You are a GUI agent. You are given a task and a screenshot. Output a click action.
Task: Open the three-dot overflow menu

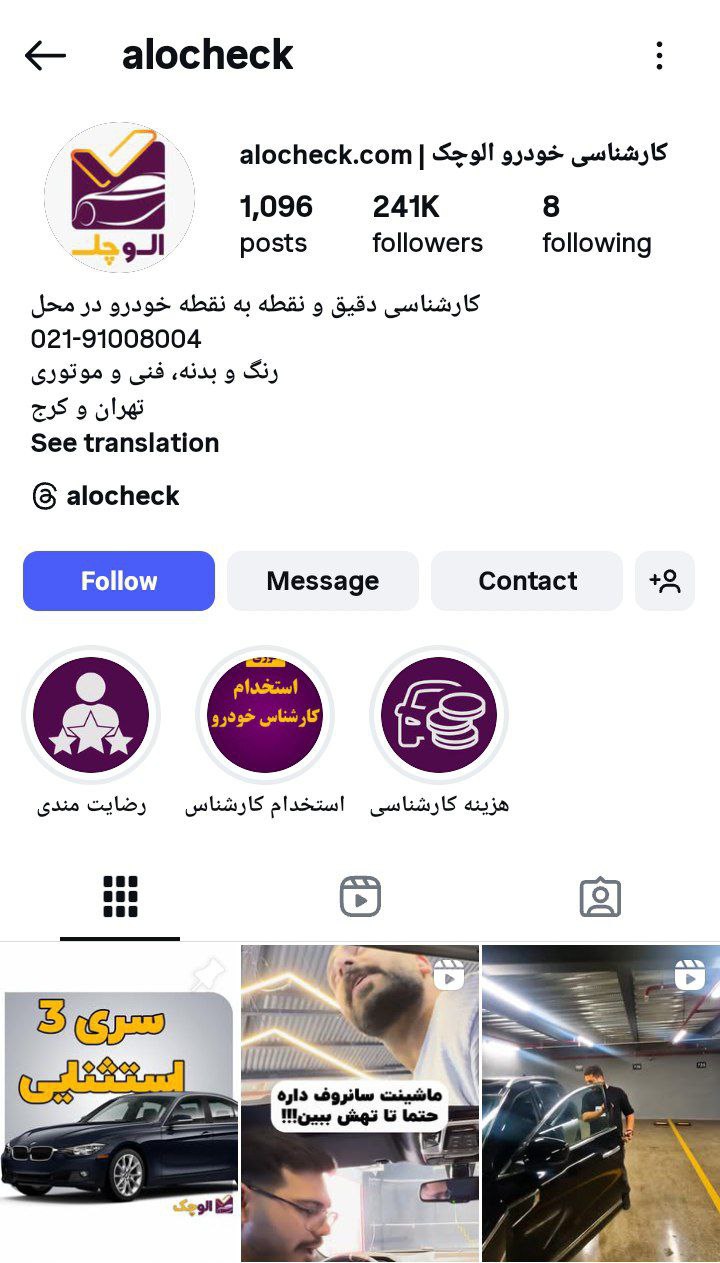[x=659, y=56]
